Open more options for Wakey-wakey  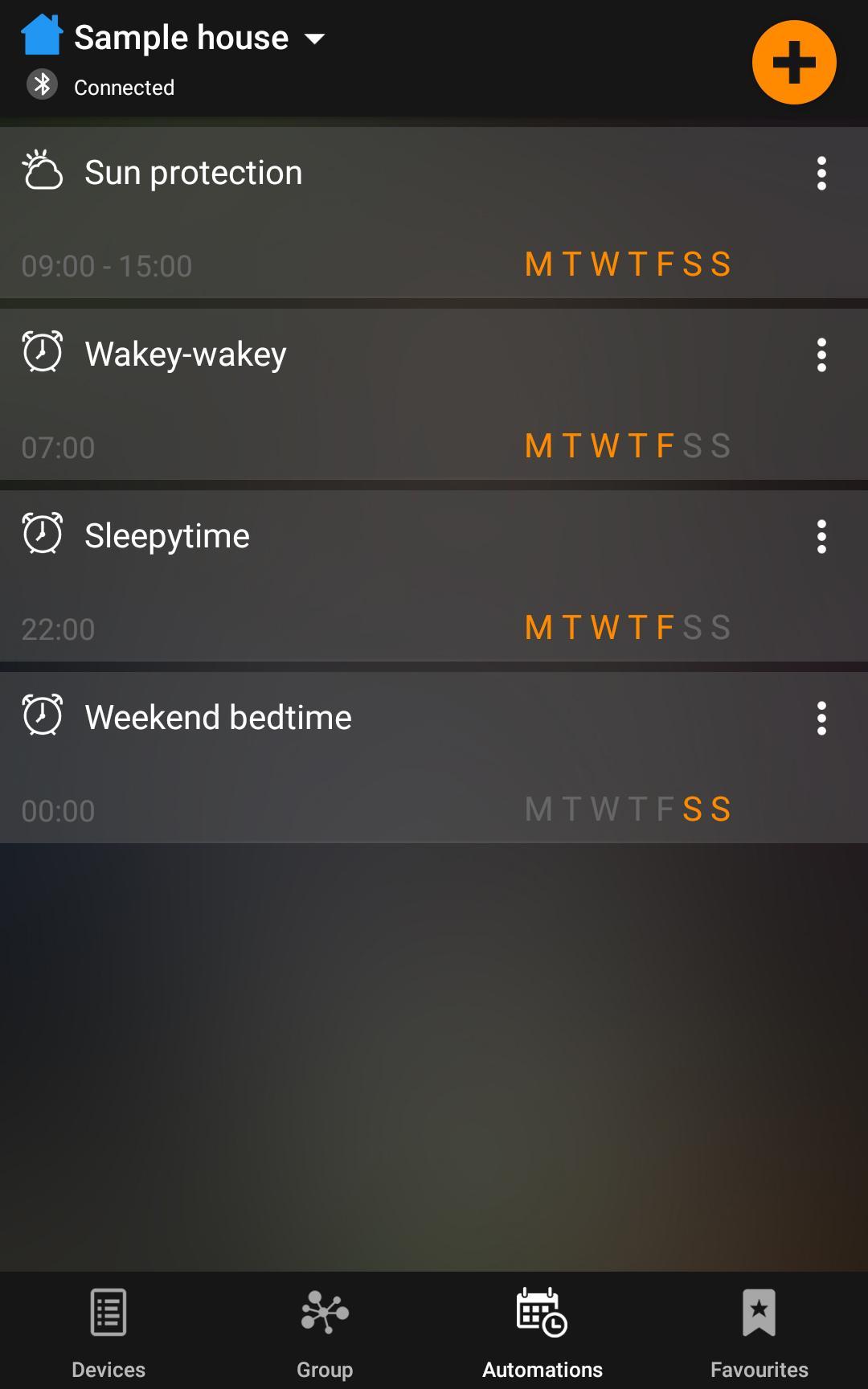(821, 354)
